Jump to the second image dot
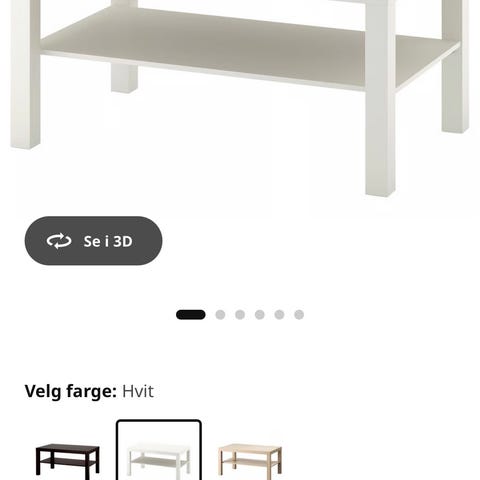Image resolution: width=480 pixels, height=480 pixels. (x=220, y=315)
